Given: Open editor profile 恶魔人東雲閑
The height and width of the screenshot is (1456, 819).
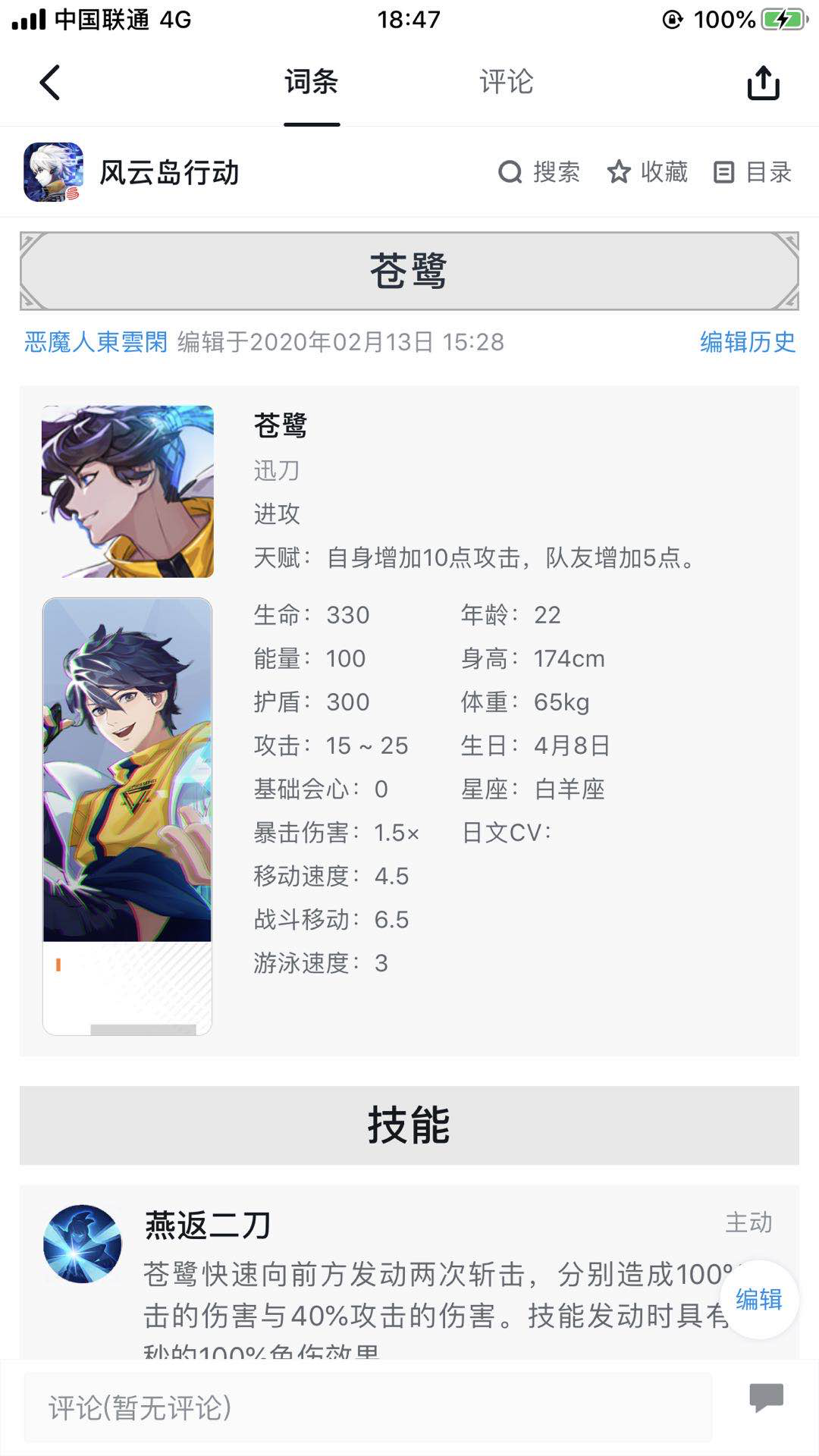Looking at the screenshot, I should tap(96, 342).
